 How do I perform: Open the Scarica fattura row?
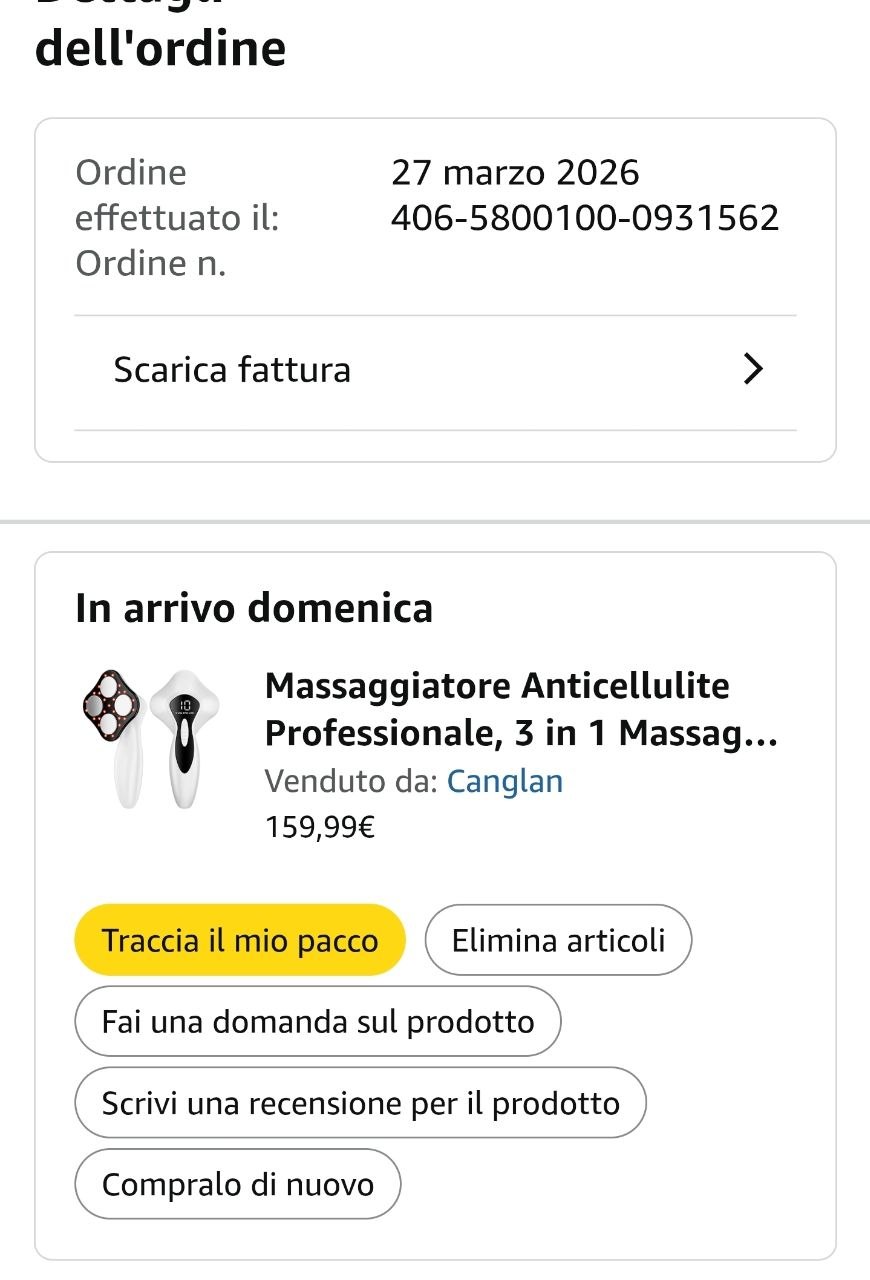(435, 370)
